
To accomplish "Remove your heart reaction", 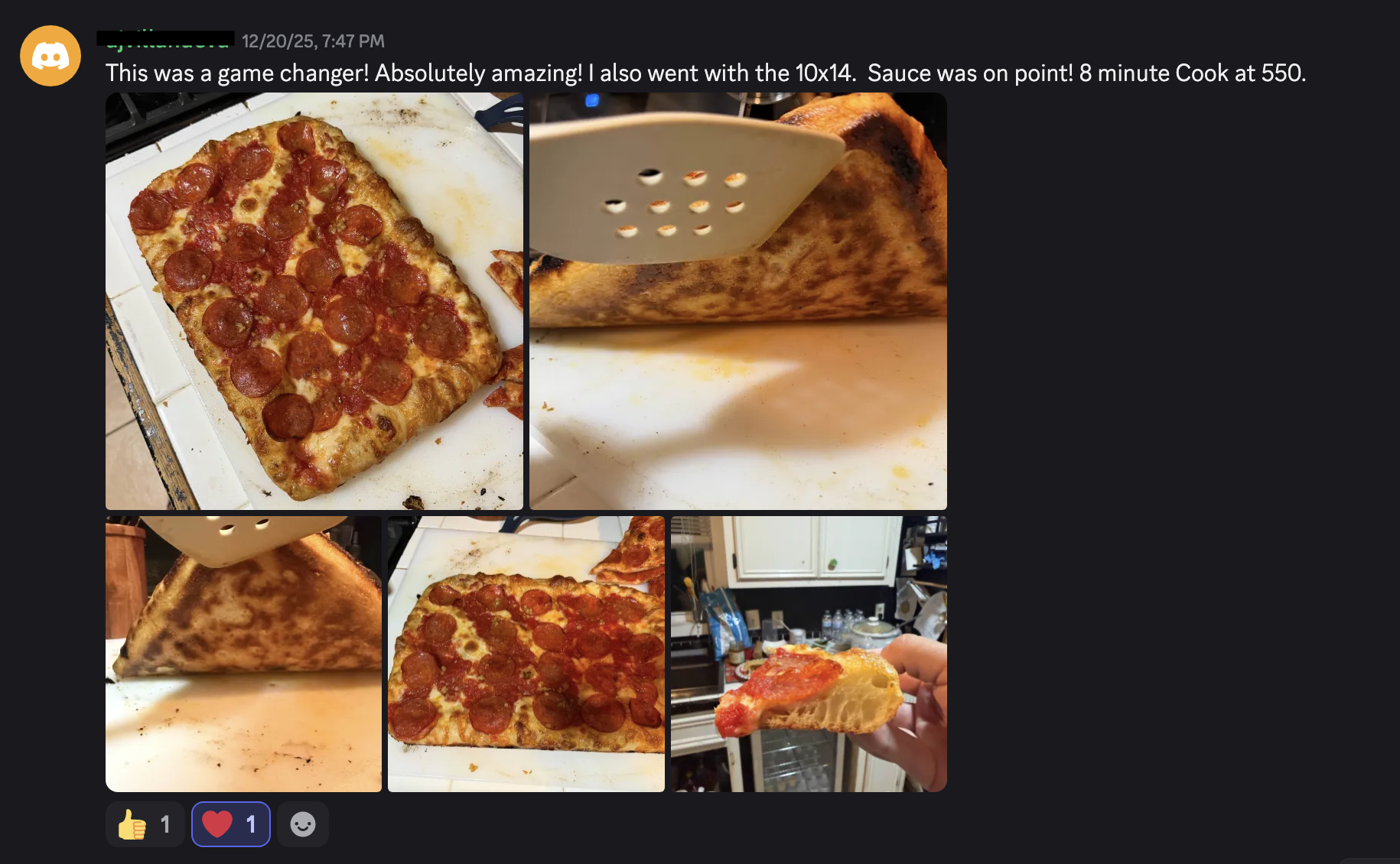I will (230, 824).
